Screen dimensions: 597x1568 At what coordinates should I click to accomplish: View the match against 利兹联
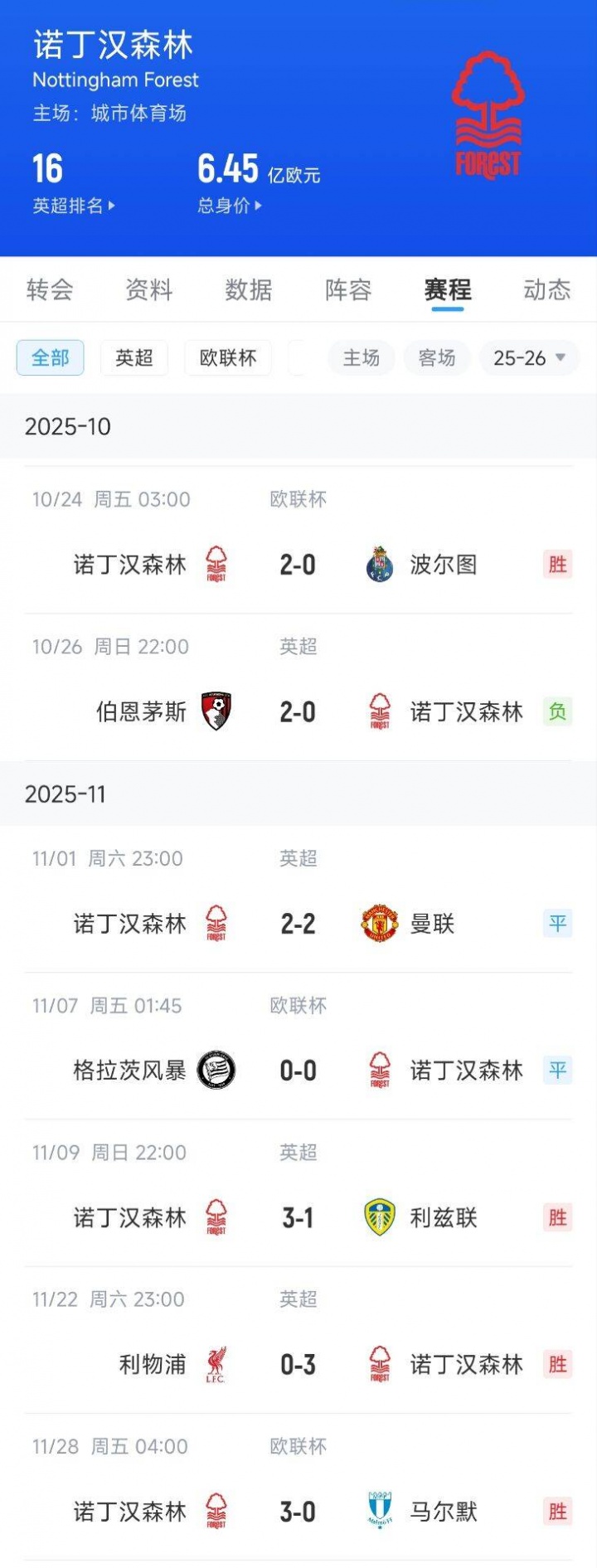(x=298, y=1217)
